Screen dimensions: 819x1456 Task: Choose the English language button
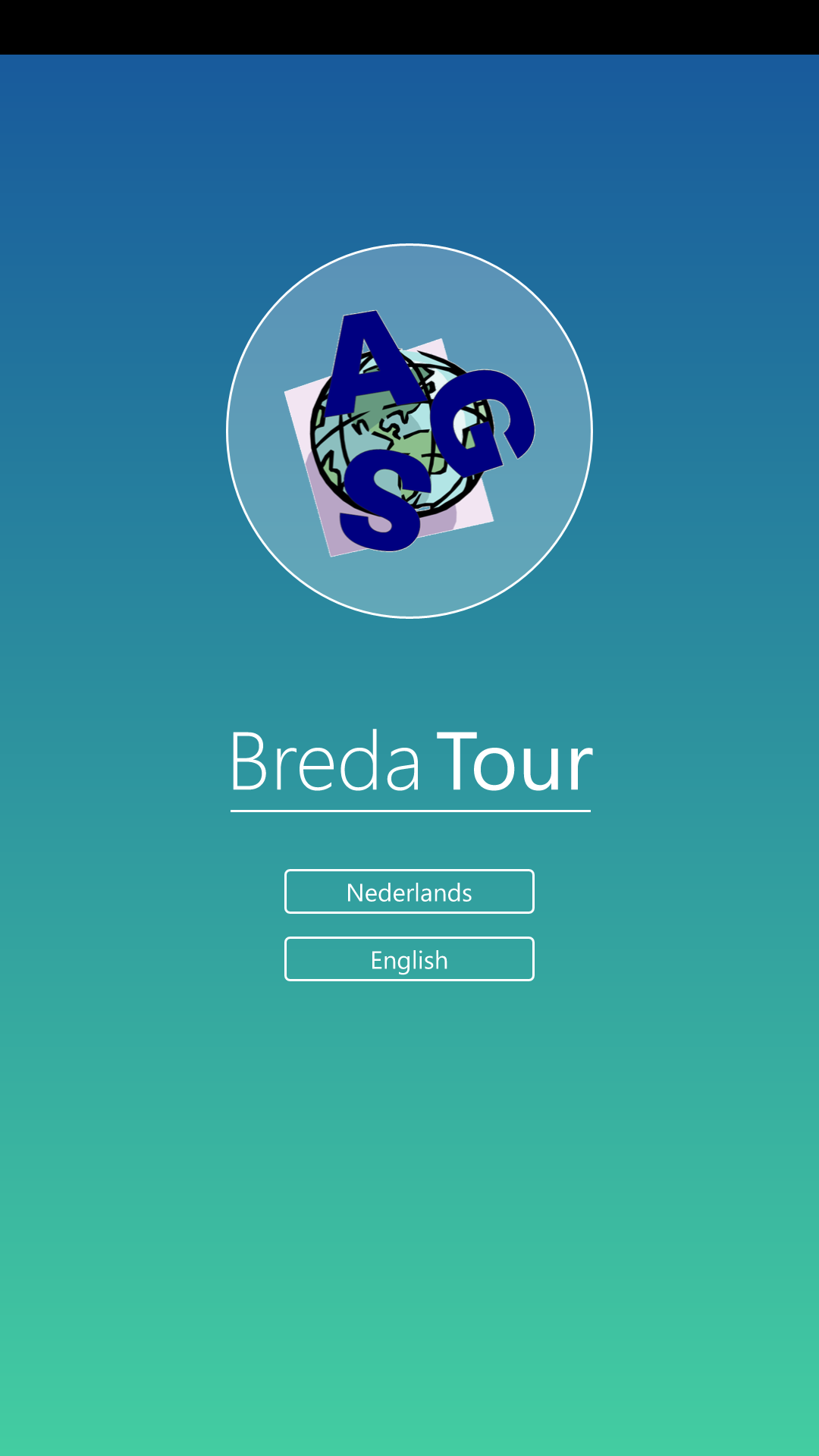tap(409, 959)
